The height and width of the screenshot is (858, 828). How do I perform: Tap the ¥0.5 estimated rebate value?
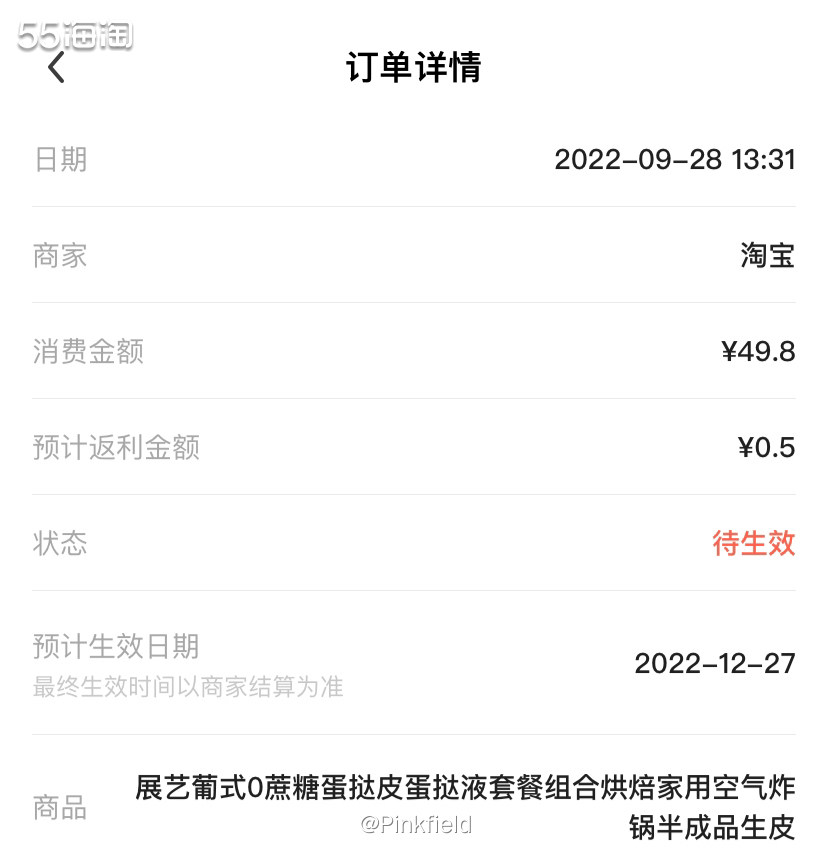(x=762, y=447)
